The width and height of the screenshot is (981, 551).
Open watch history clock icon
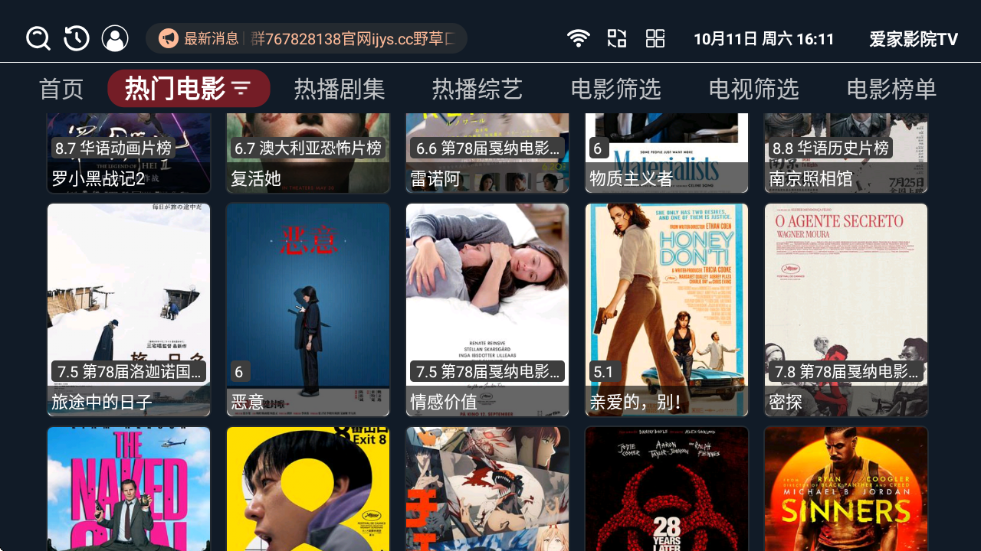77,39
